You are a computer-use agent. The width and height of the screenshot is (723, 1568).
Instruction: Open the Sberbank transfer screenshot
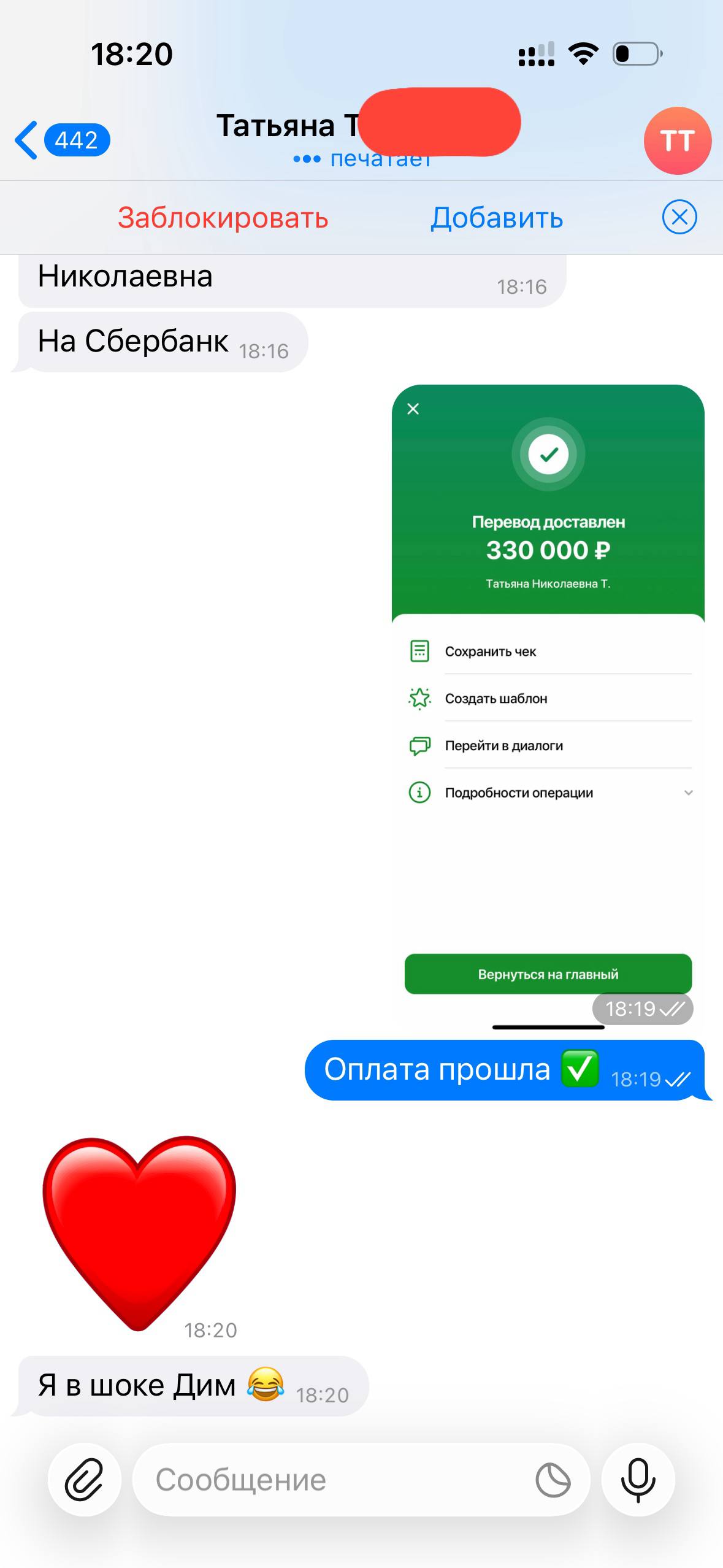548,705
